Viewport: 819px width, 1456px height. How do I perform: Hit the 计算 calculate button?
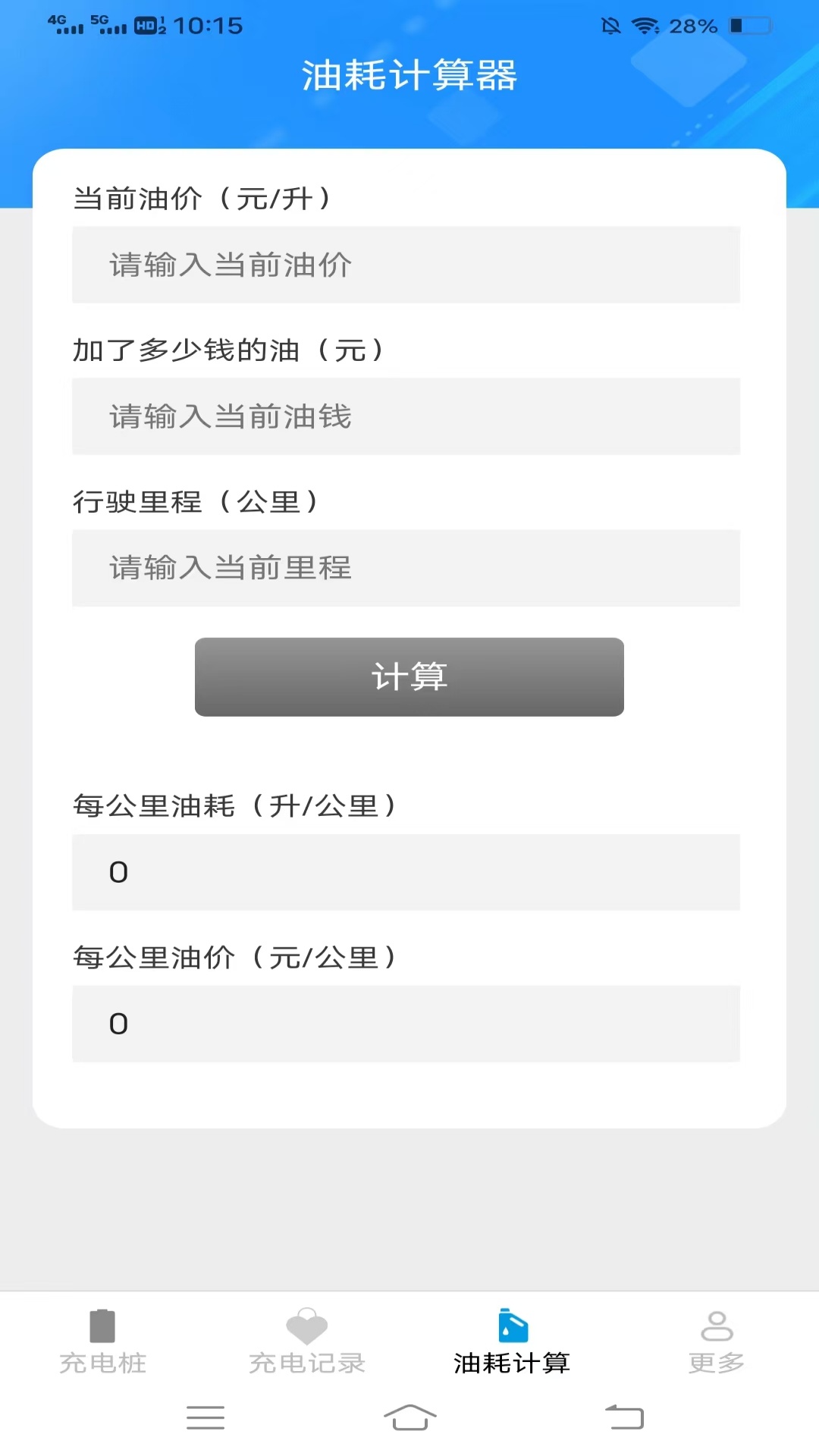[409, 676]
